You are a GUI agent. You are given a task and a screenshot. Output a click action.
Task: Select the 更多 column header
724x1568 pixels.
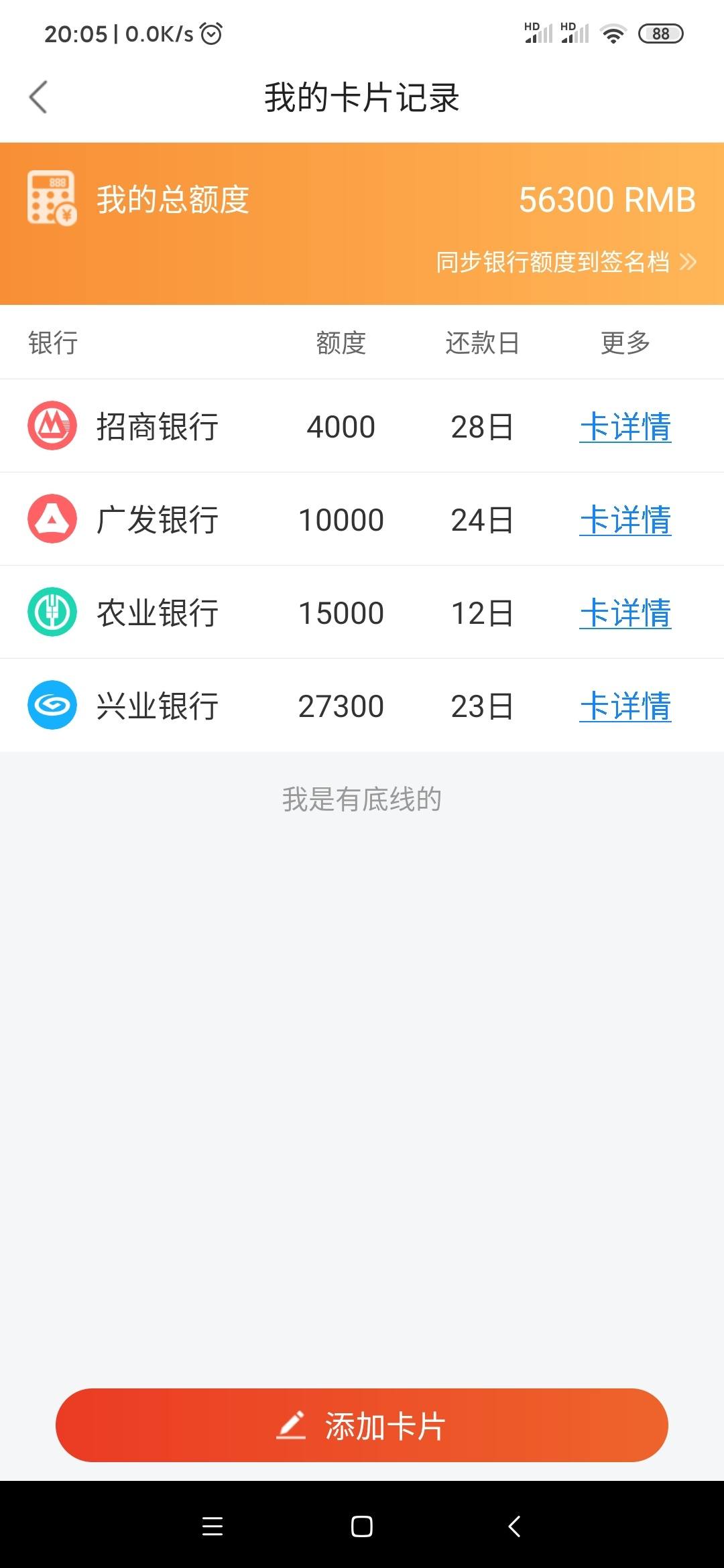623,343
